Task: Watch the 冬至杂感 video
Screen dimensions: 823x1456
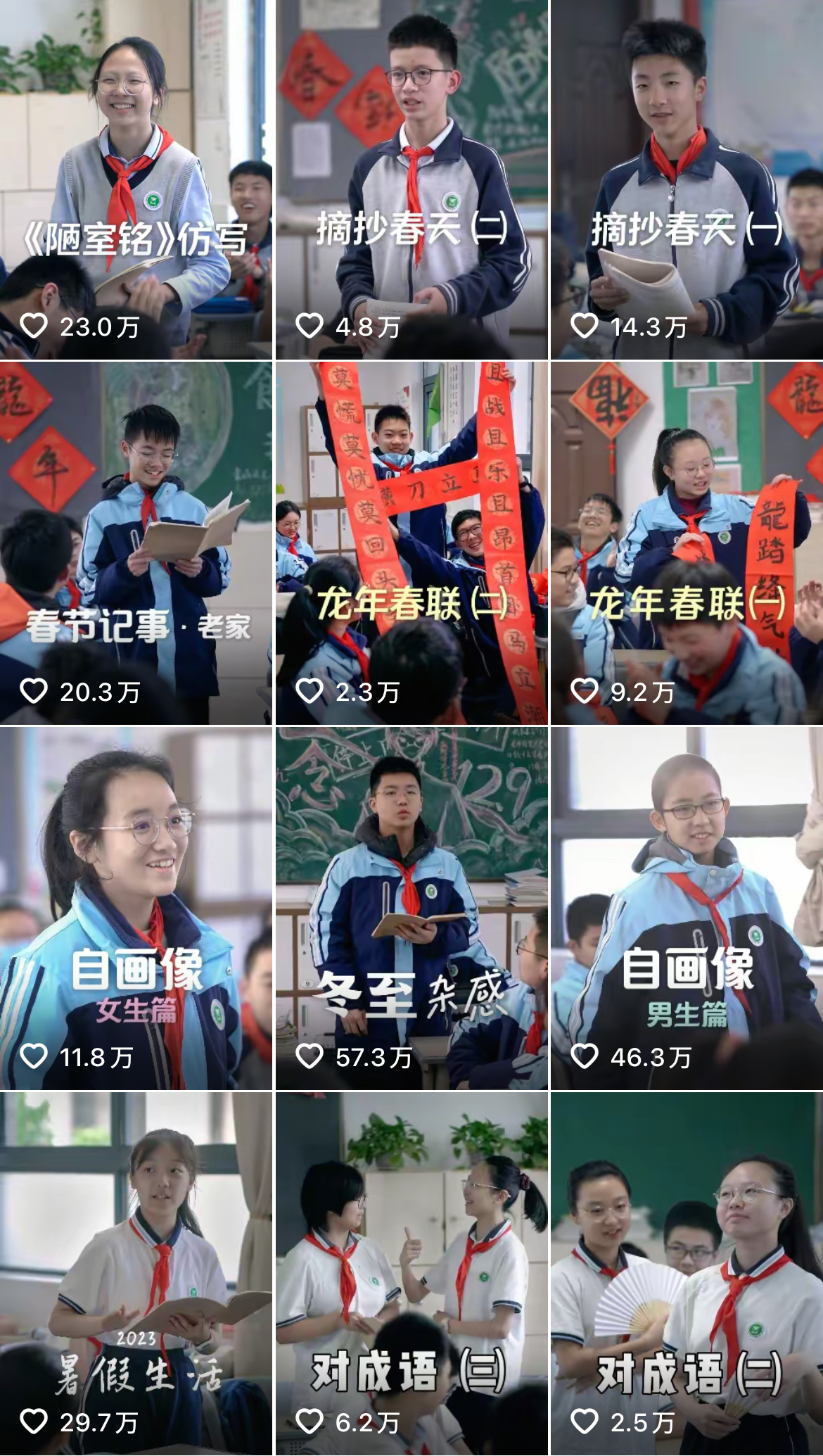Action: [412, 908]
